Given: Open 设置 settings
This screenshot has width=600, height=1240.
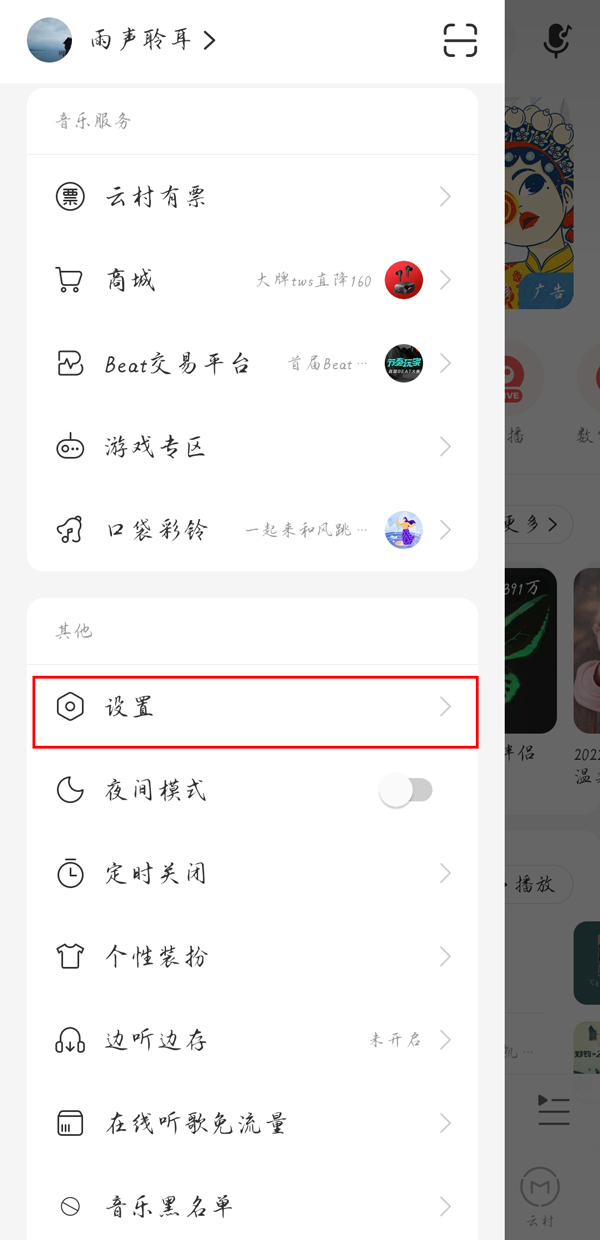Looking at the screenshot, I should point(252,708).
